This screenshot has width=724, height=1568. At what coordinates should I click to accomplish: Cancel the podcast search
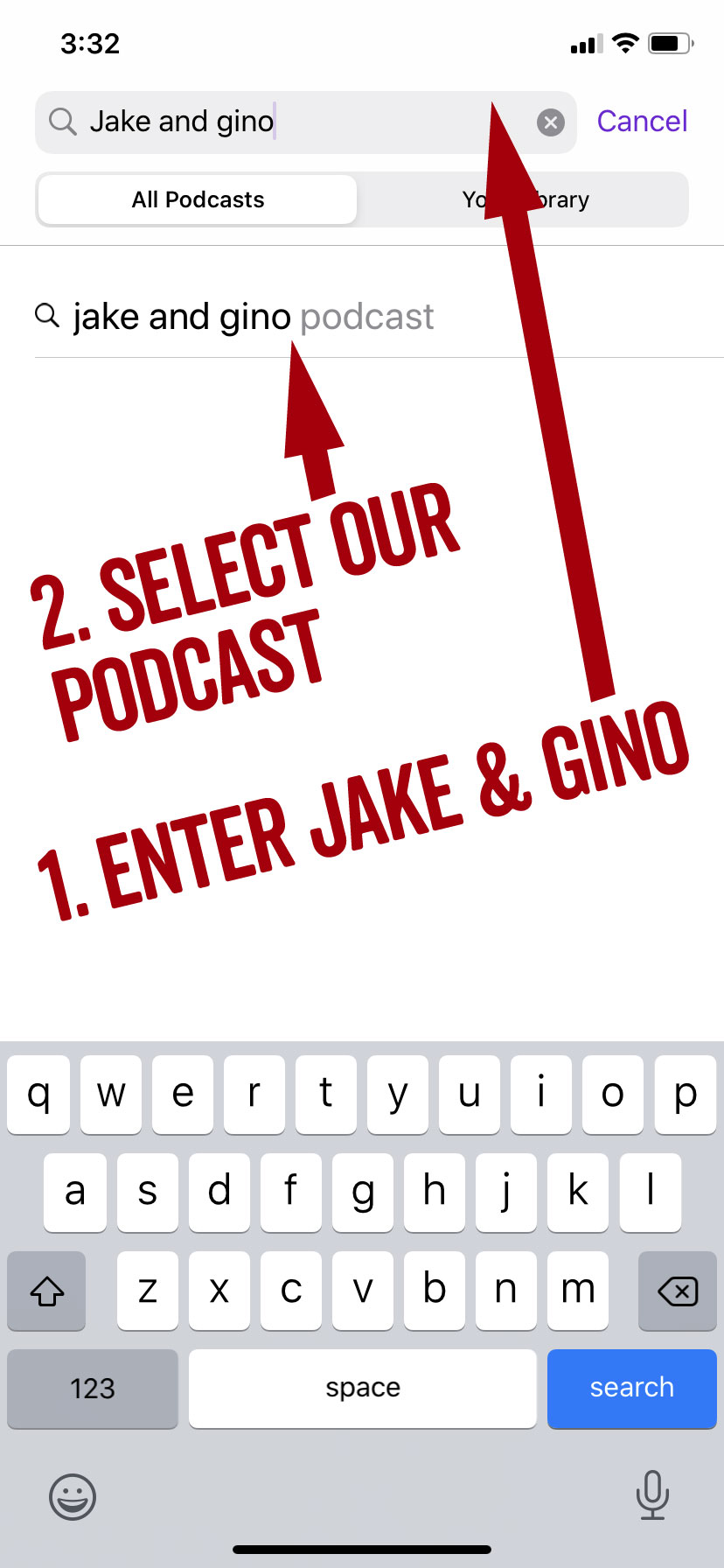click(x=642, y=122)
